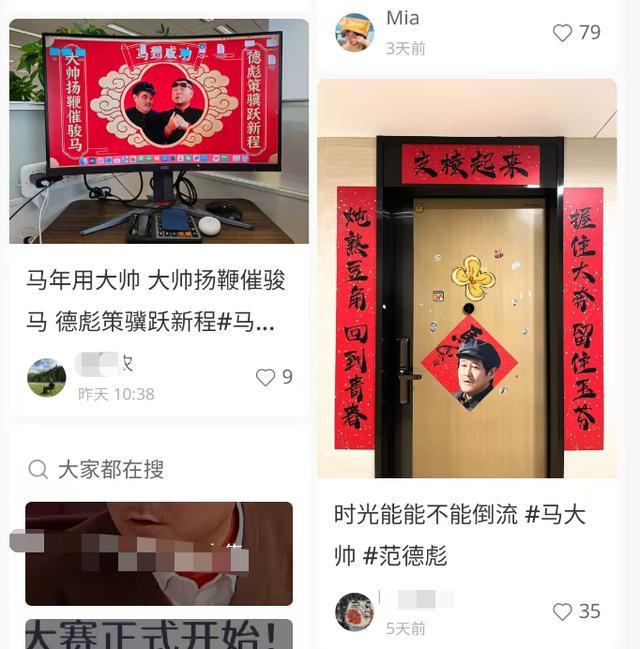Open the door couplet post image
The width and height of the screenshot is (640, 649).
467,278
